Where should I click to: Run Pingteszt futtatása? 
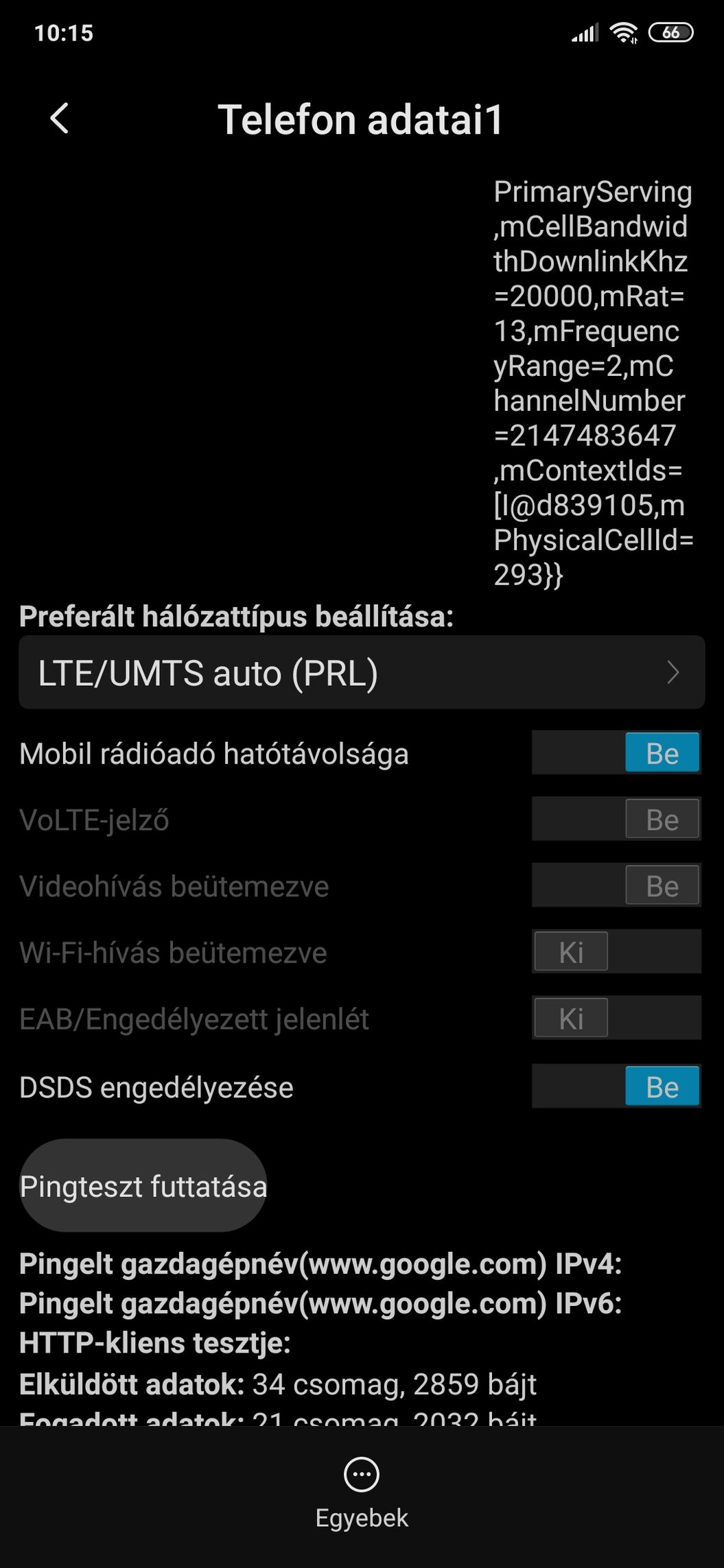(x=143, y=1186)
